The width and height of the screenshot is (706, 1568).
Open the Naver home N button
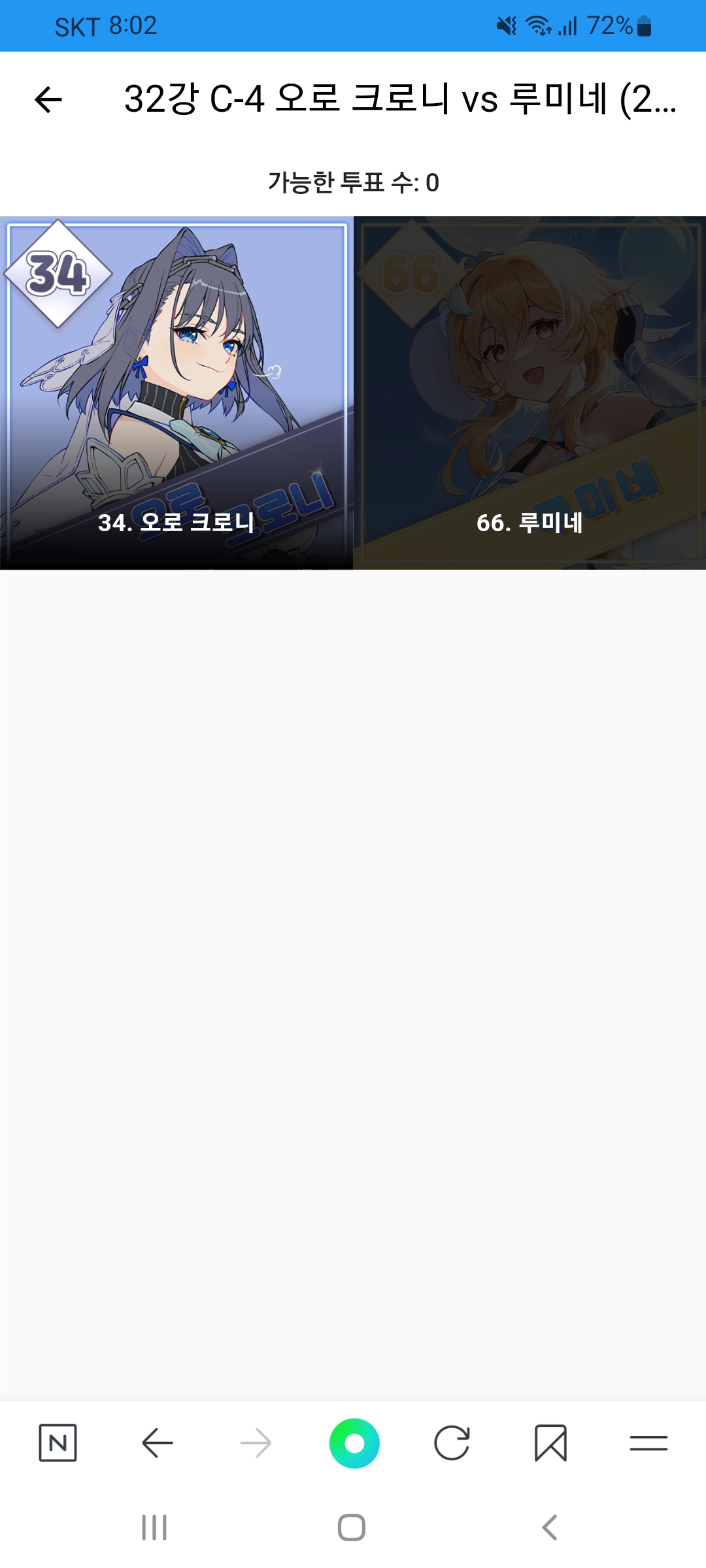point(58,1443)
